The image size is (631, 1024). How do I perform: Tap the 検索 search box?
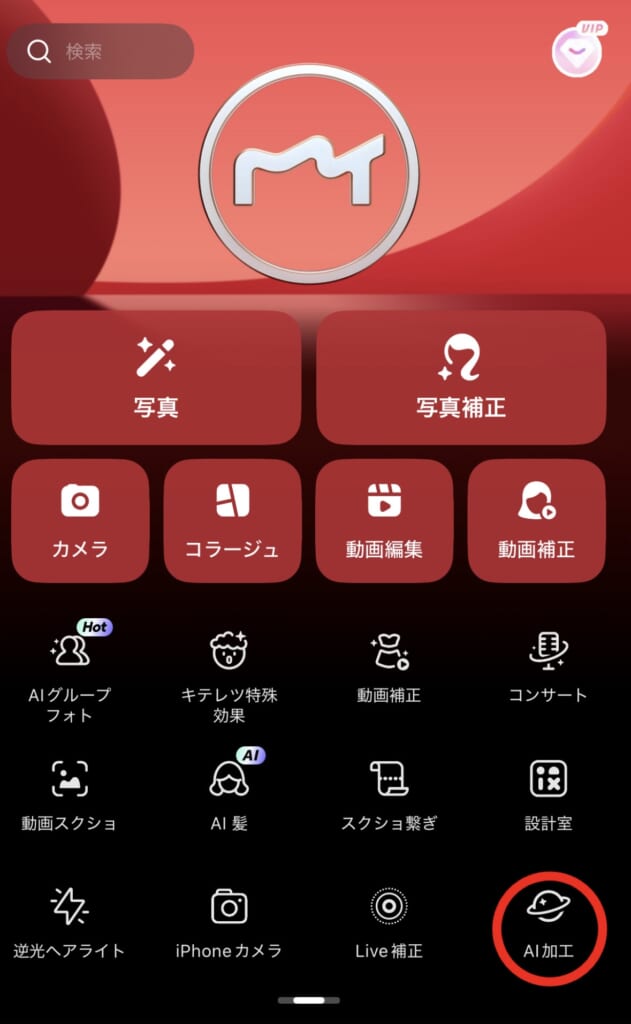click(x=100, y=51)
